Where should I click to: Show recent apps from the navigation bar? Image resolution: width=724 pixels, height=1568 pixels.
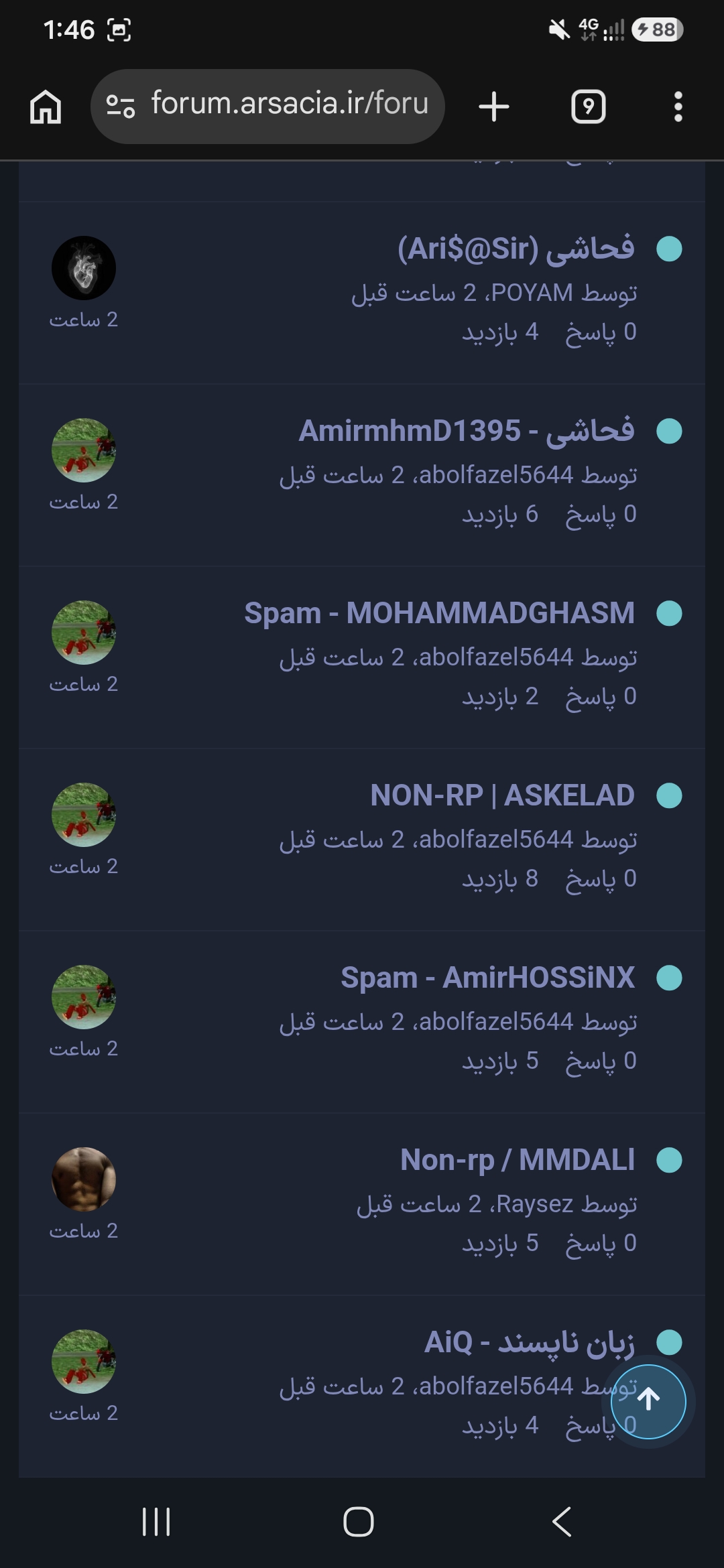point(156,1522)
